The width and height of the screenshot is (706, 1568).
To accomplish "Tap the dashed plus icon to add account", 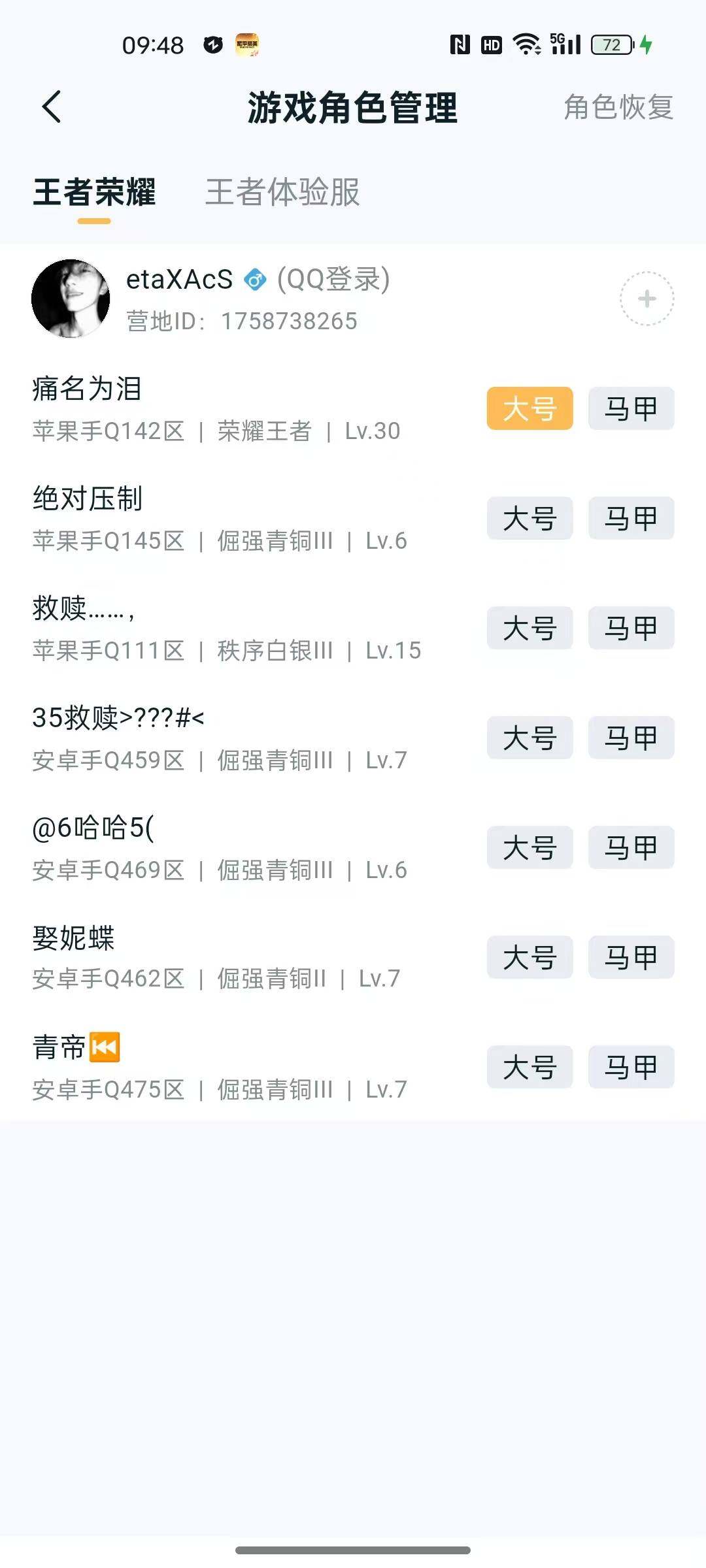I will coord(647,297).
